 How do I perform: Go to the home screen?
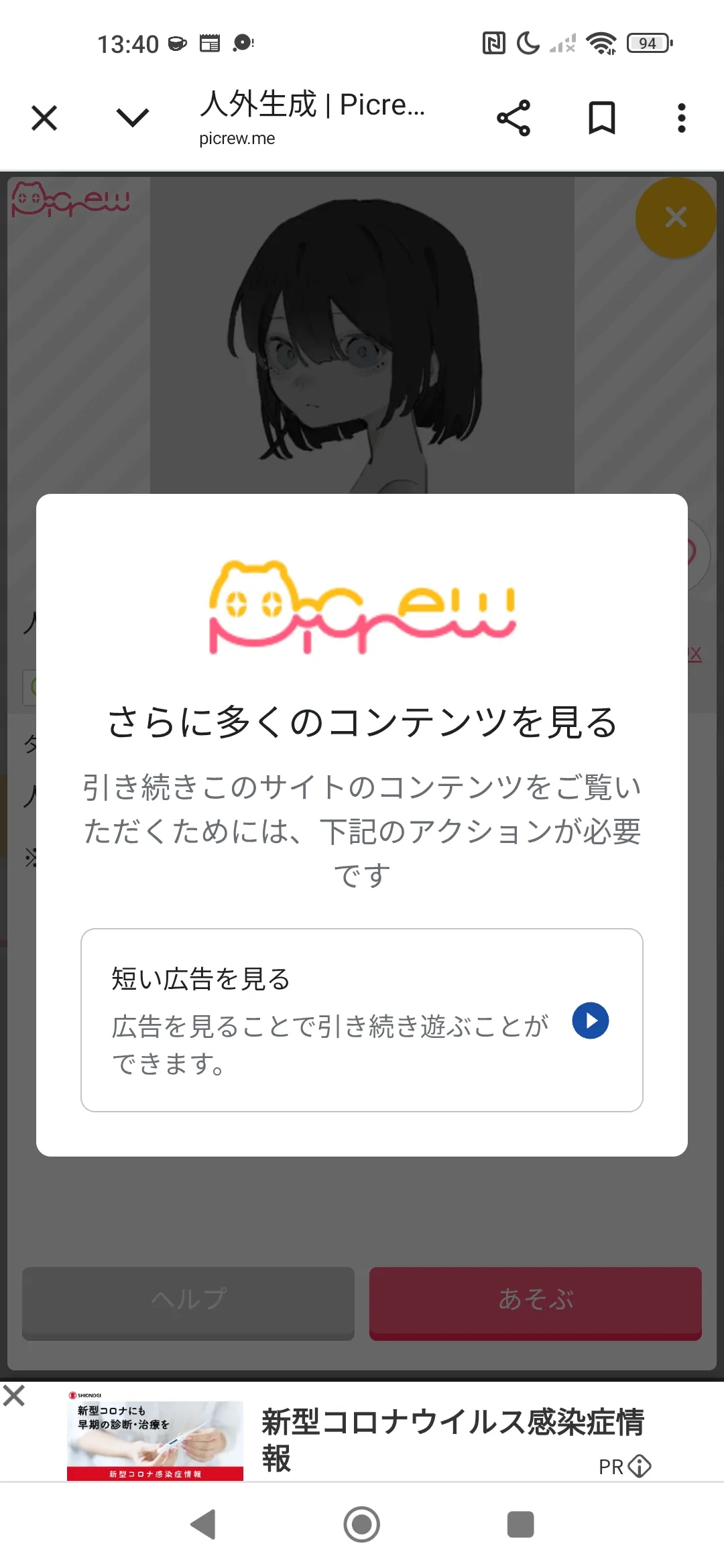click(362, 1524)
